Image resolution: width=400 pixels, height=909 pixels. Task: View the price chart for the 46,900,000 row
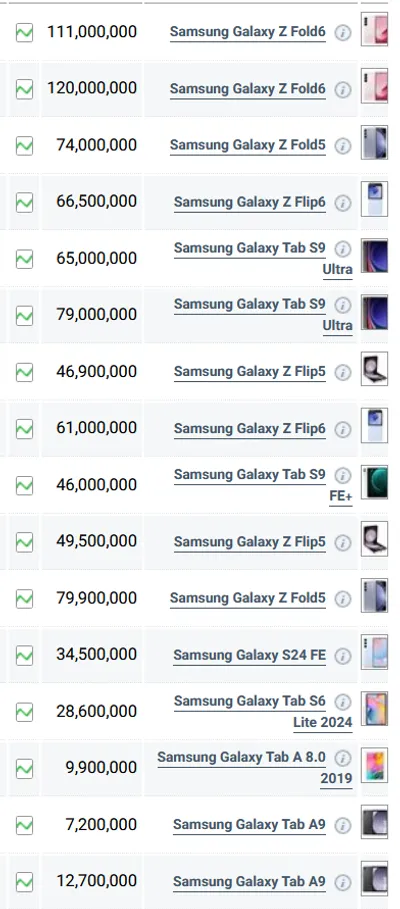(24, 372)
